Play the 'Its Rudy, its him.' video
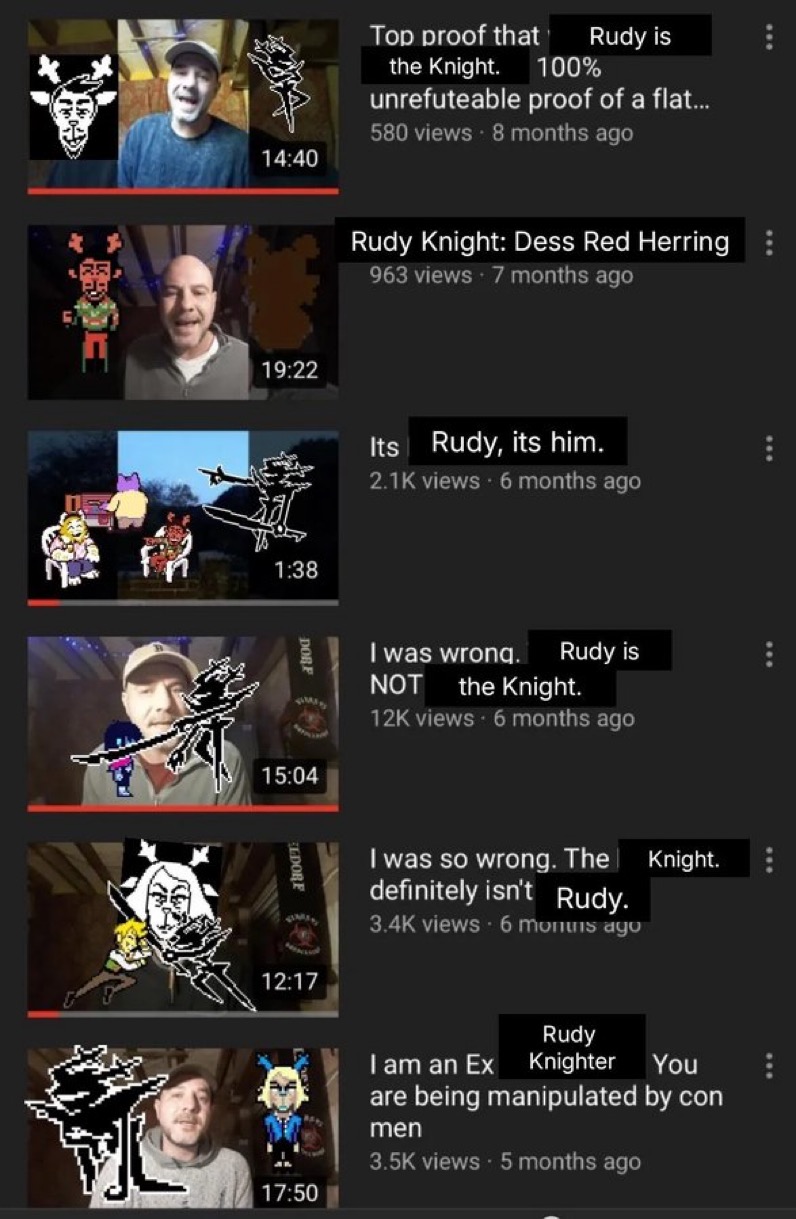Viewport: 796px width, 1219px height. (x=183, y=518)
